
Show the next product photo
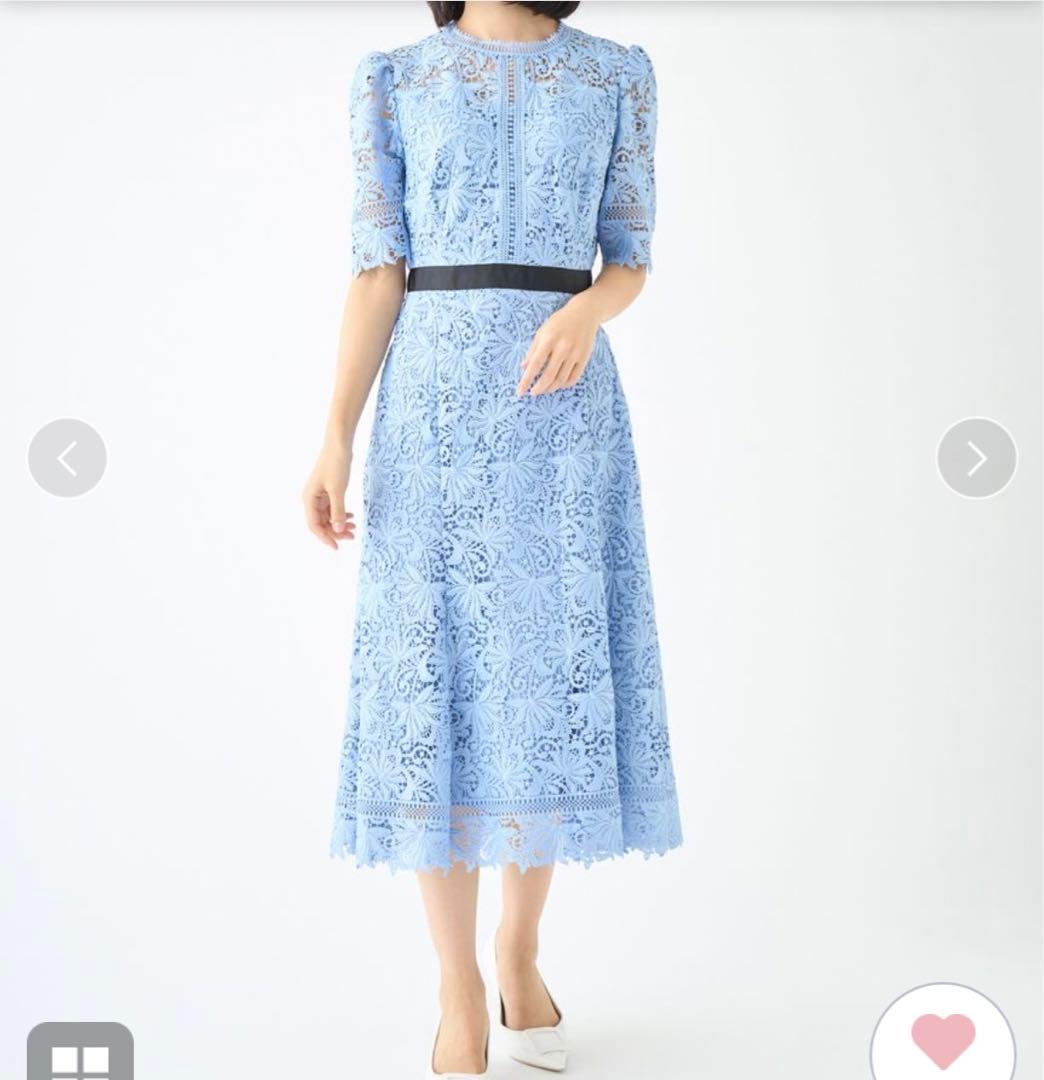[976, 458]
